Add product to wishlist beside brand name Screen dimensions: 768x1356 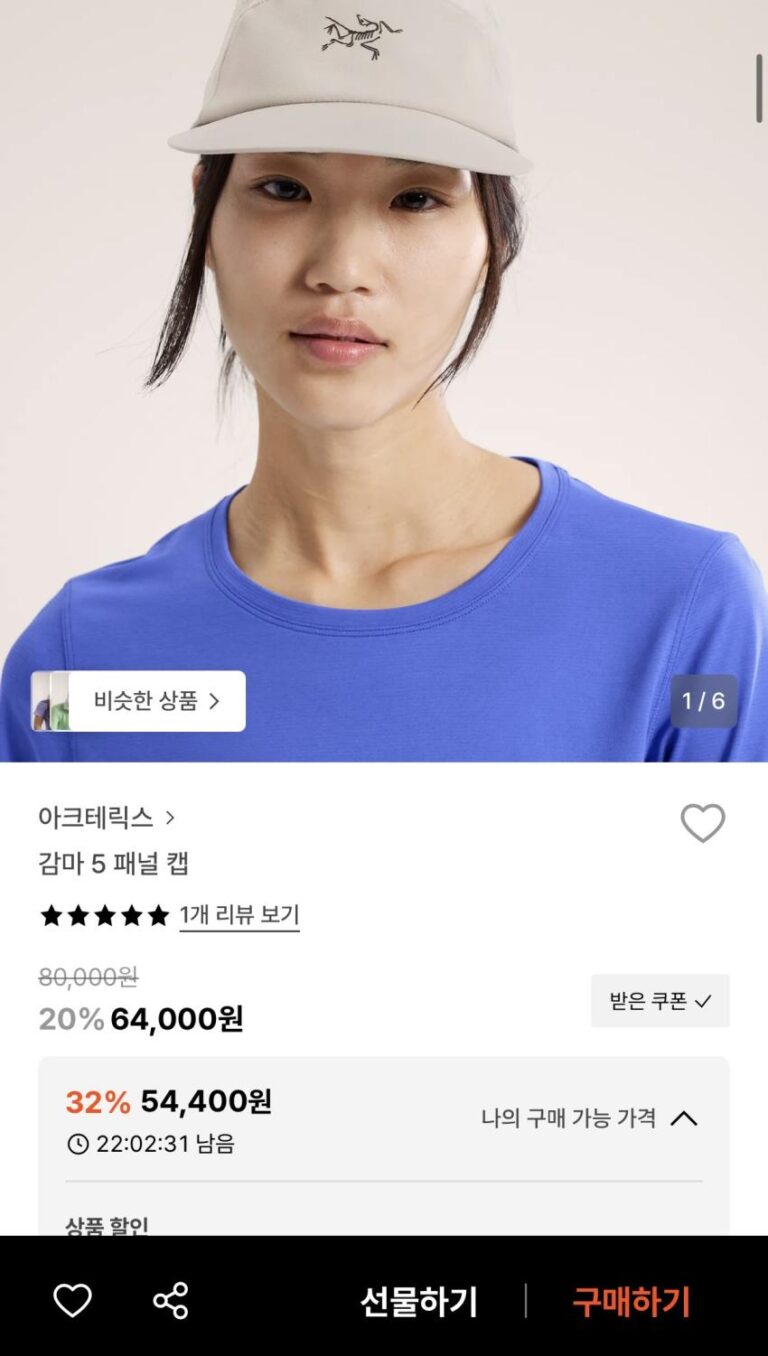coord(702,823)
